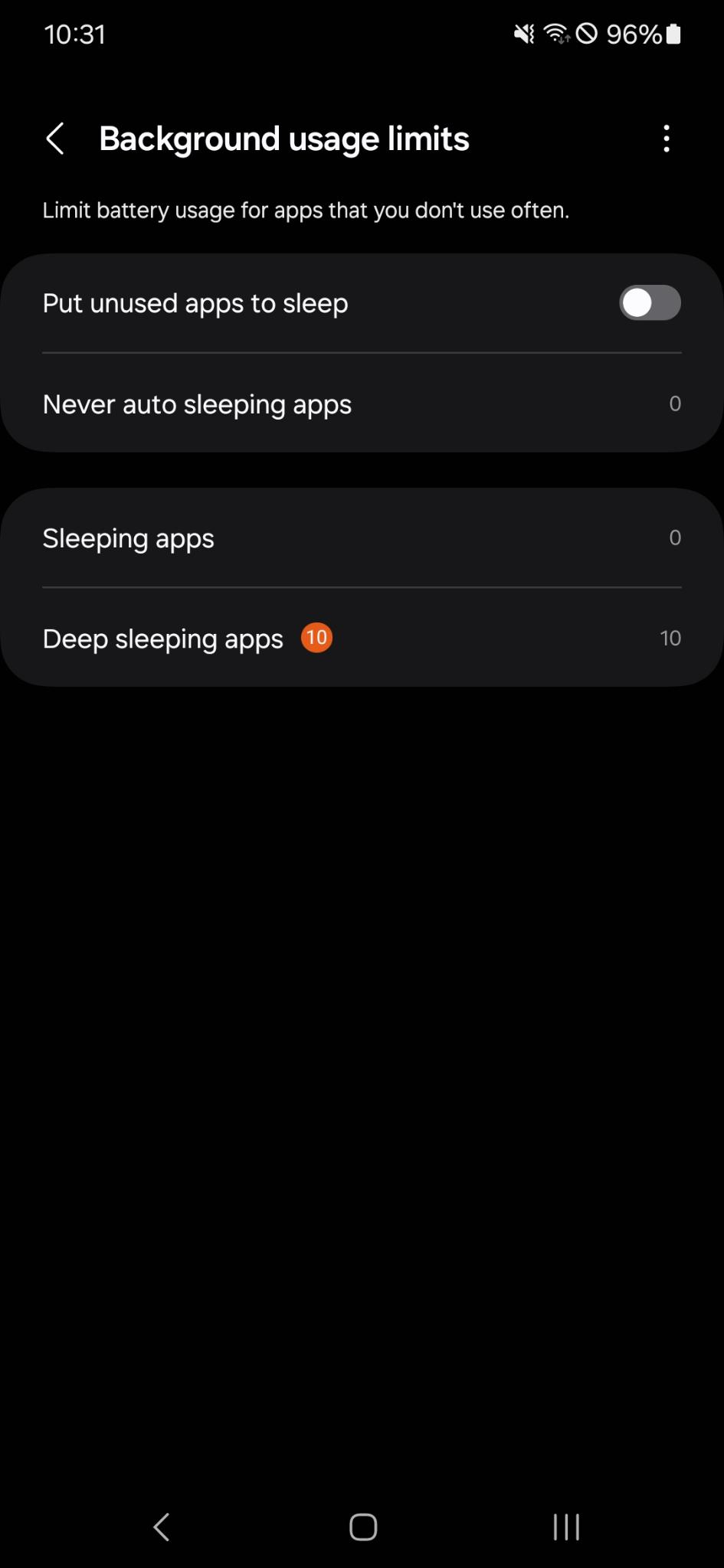The width and height of the screenshot is (724, 1568).
Task: Open Never auto sleeping apps
Action: click(362, 403)
